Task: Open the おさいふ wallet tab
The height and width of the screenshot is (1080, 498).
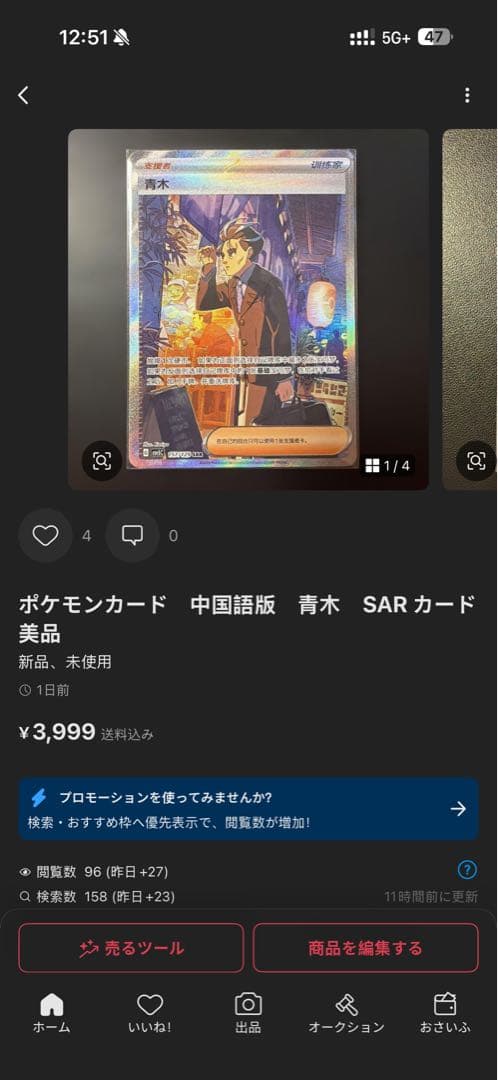Action: coord(445,1012)
